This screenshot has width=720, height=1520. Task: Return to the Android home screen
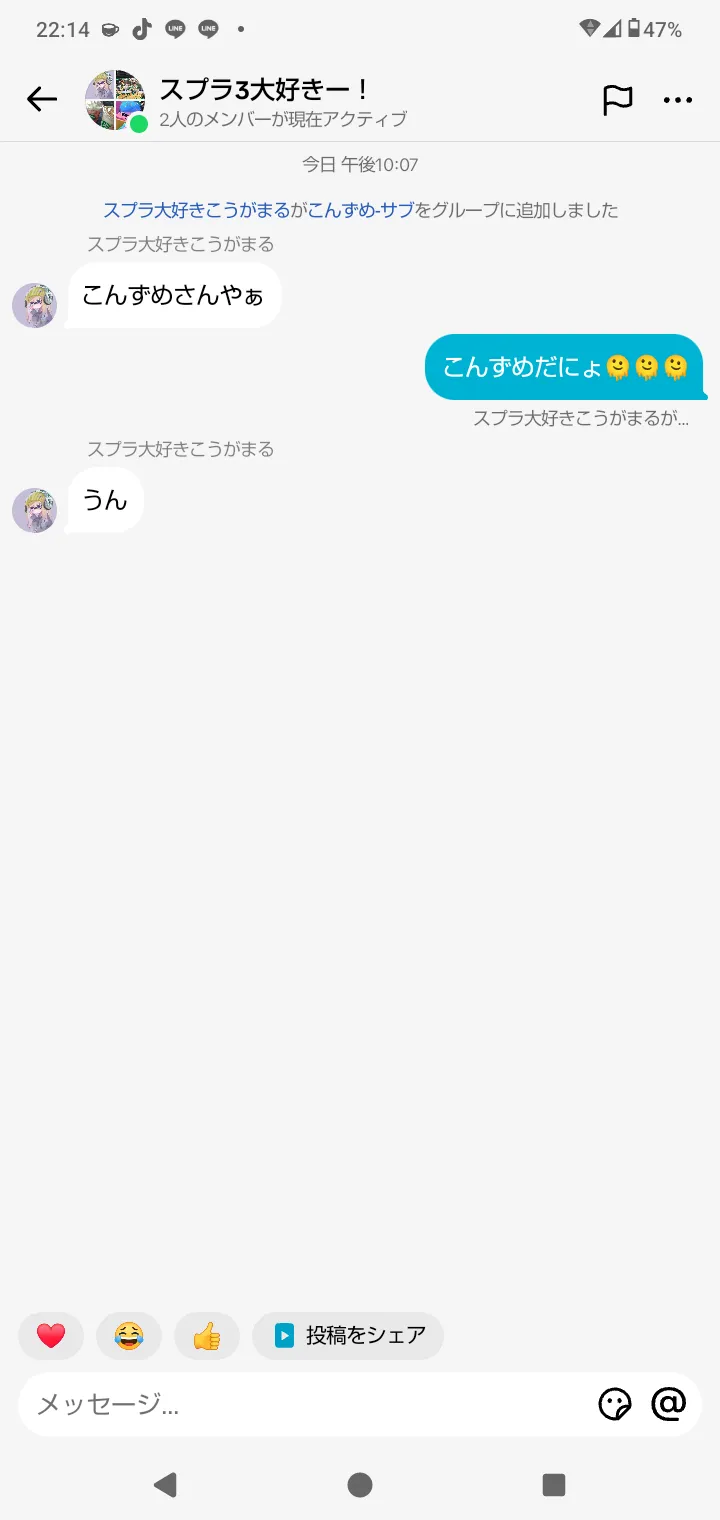tap(360, 1484)
